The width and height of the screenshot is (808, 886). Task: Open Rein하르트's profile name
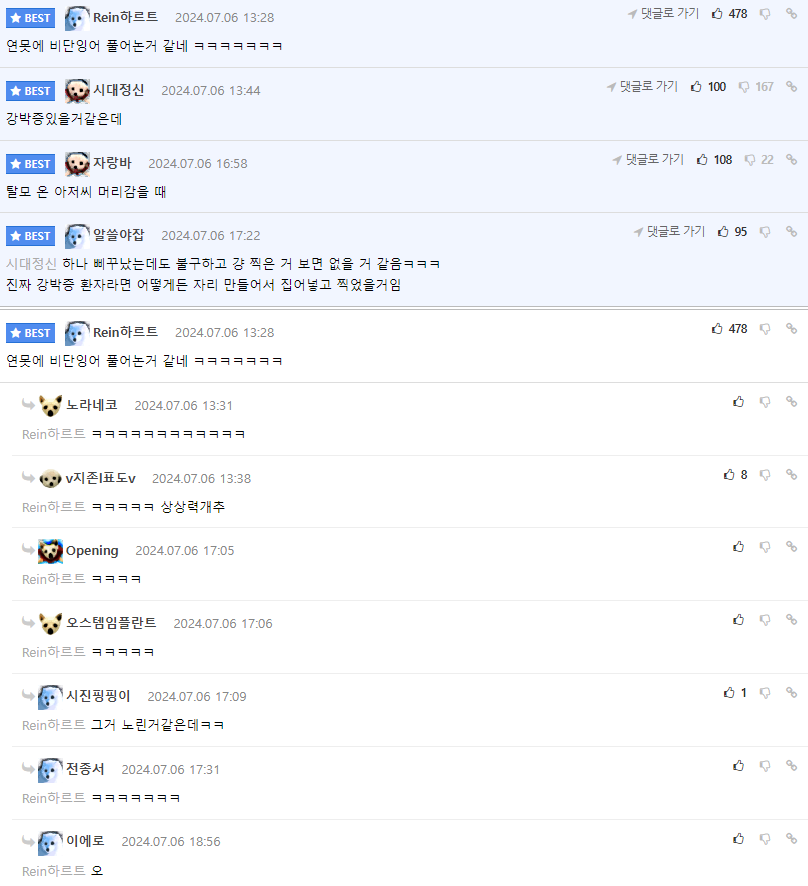pos(125,17)
